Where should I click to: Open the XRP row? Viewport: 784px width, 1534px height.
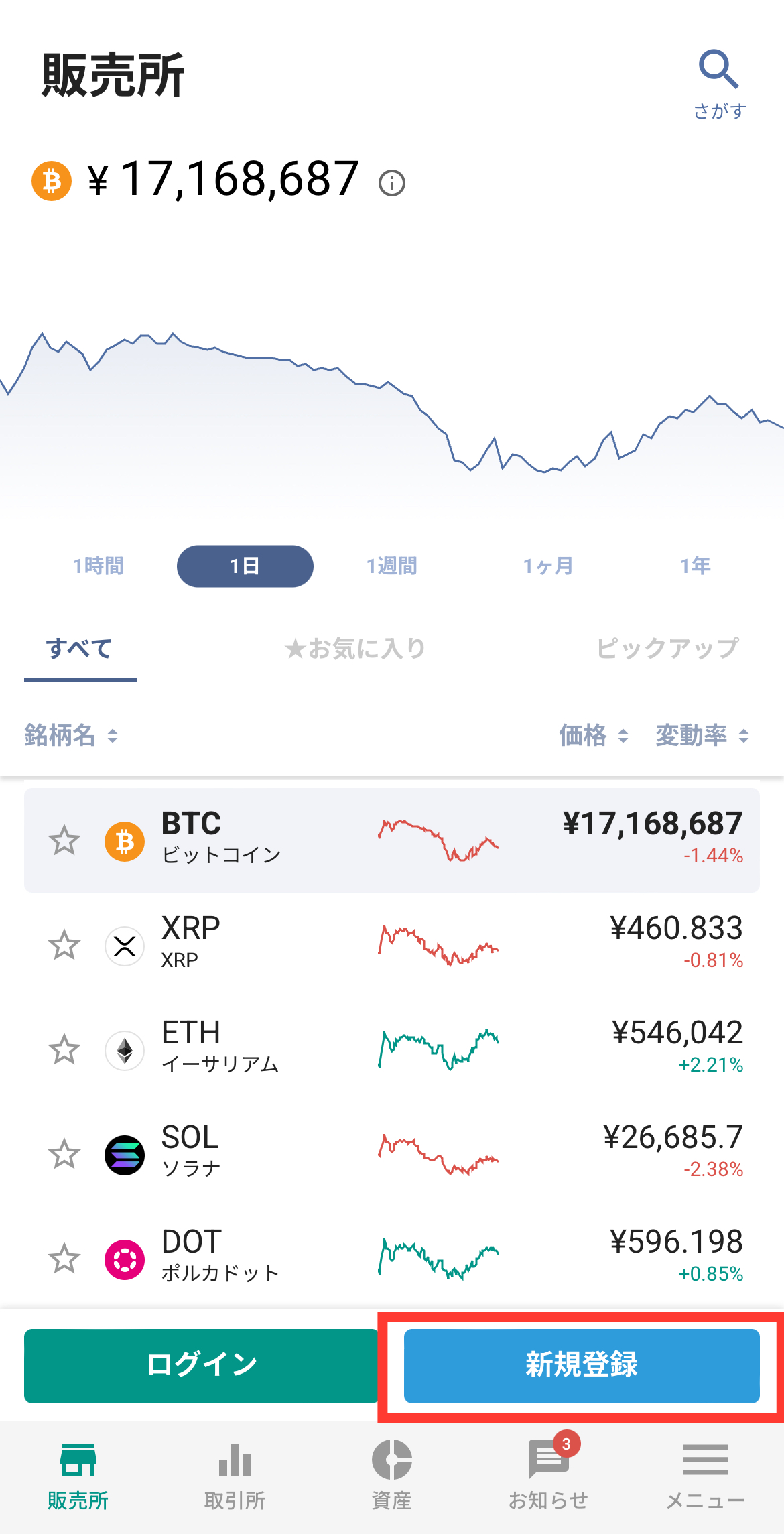(x=392, y=945)
